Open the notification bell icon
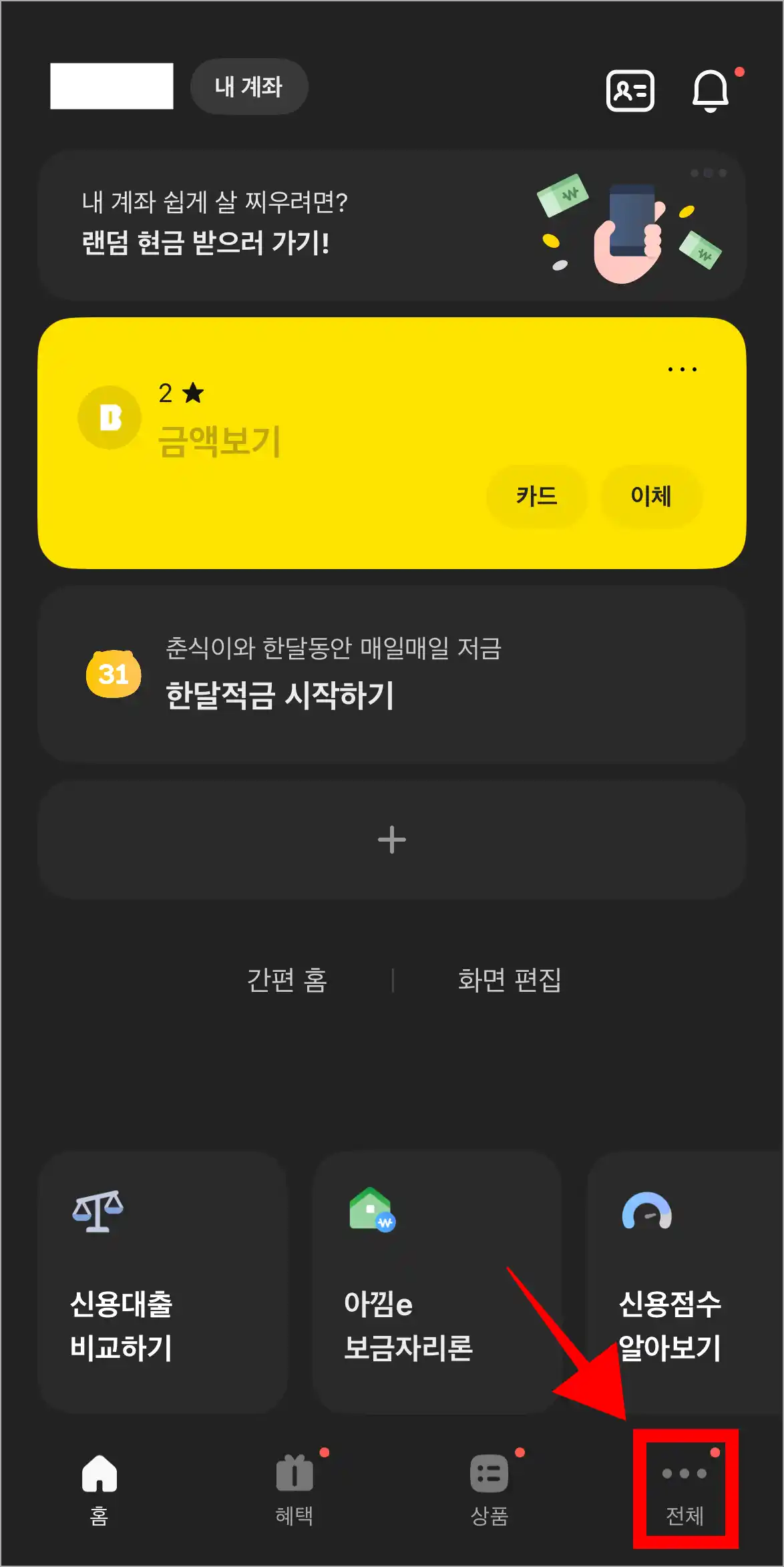Screen dimensions: 784x1567 pyautogui.click(x=711, y=89)
